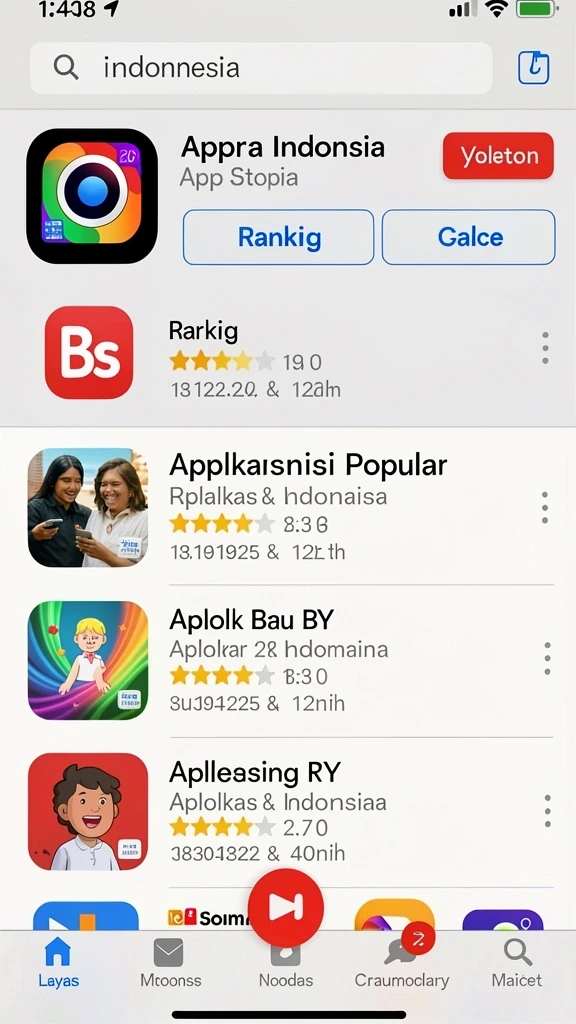Open more options for Aplolk Bau BY
This screenshot has width=576, height=1024.
[547, 658]
